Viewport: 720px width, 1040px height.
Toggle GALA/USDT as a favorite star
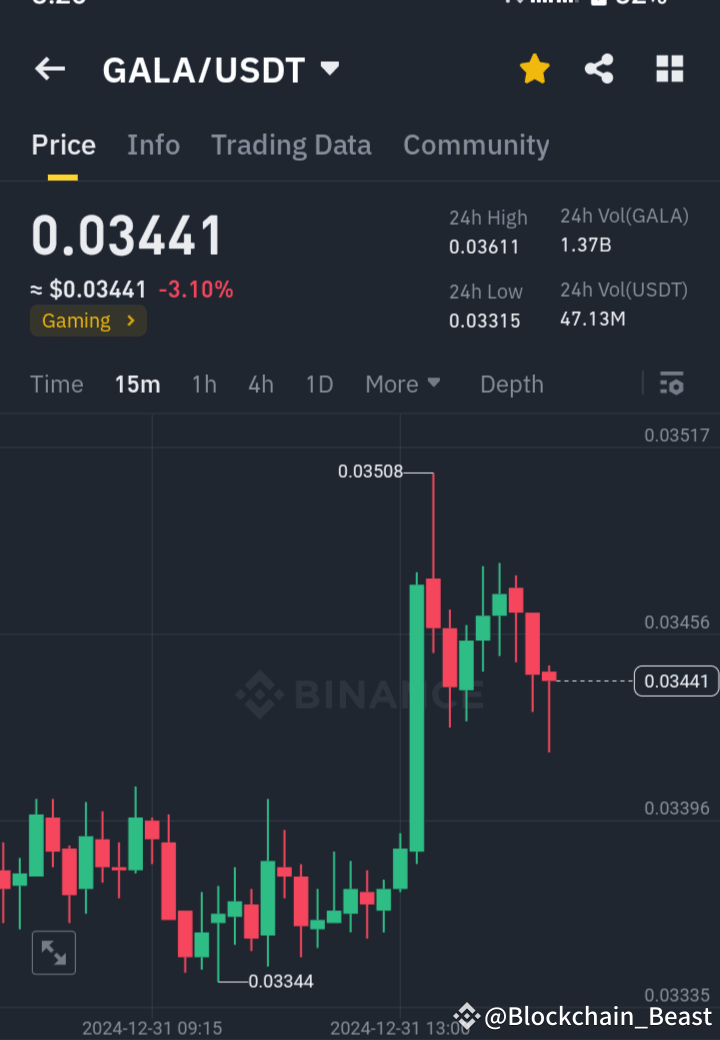coord(534,68)
